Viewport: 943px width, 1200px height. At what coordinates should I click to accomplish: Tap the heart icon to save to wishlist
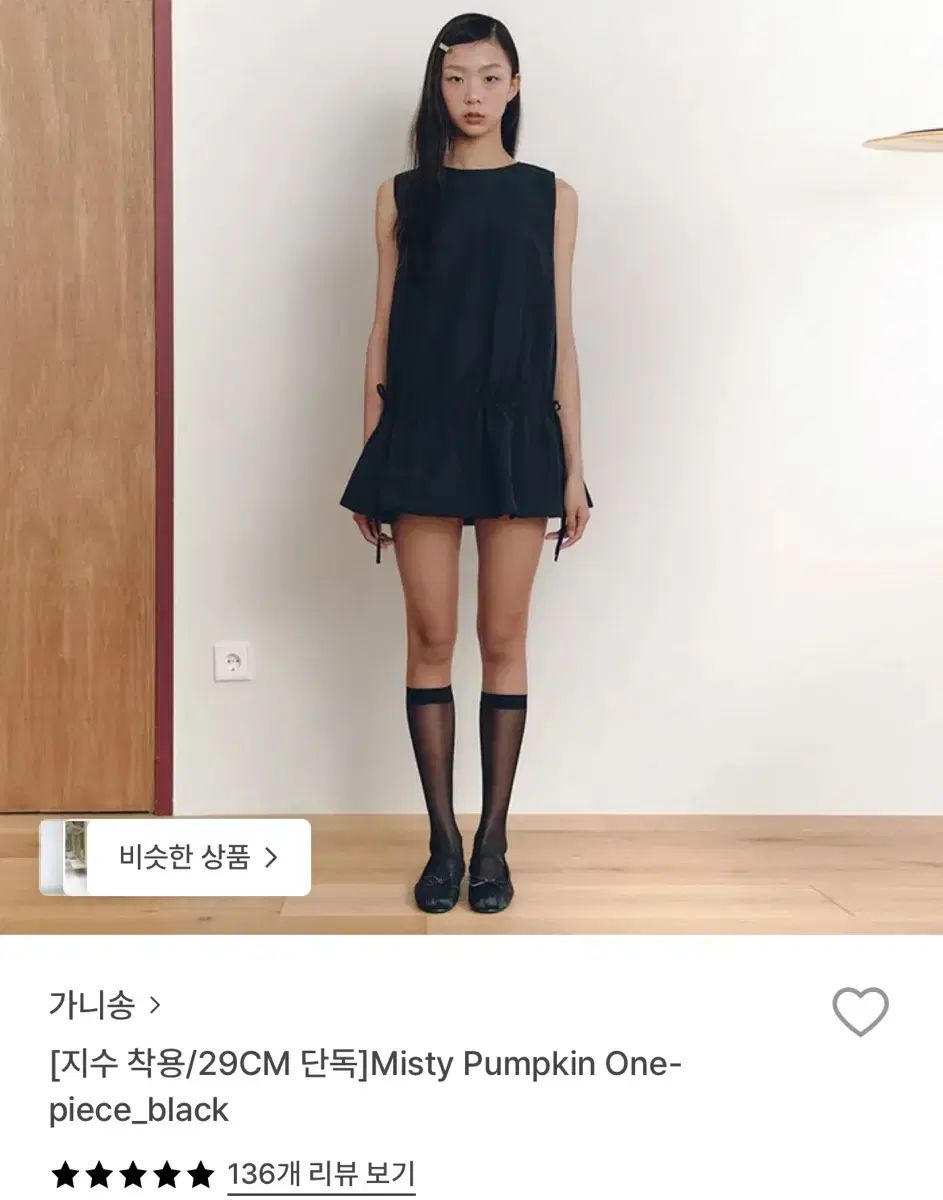pos(862,1013)
